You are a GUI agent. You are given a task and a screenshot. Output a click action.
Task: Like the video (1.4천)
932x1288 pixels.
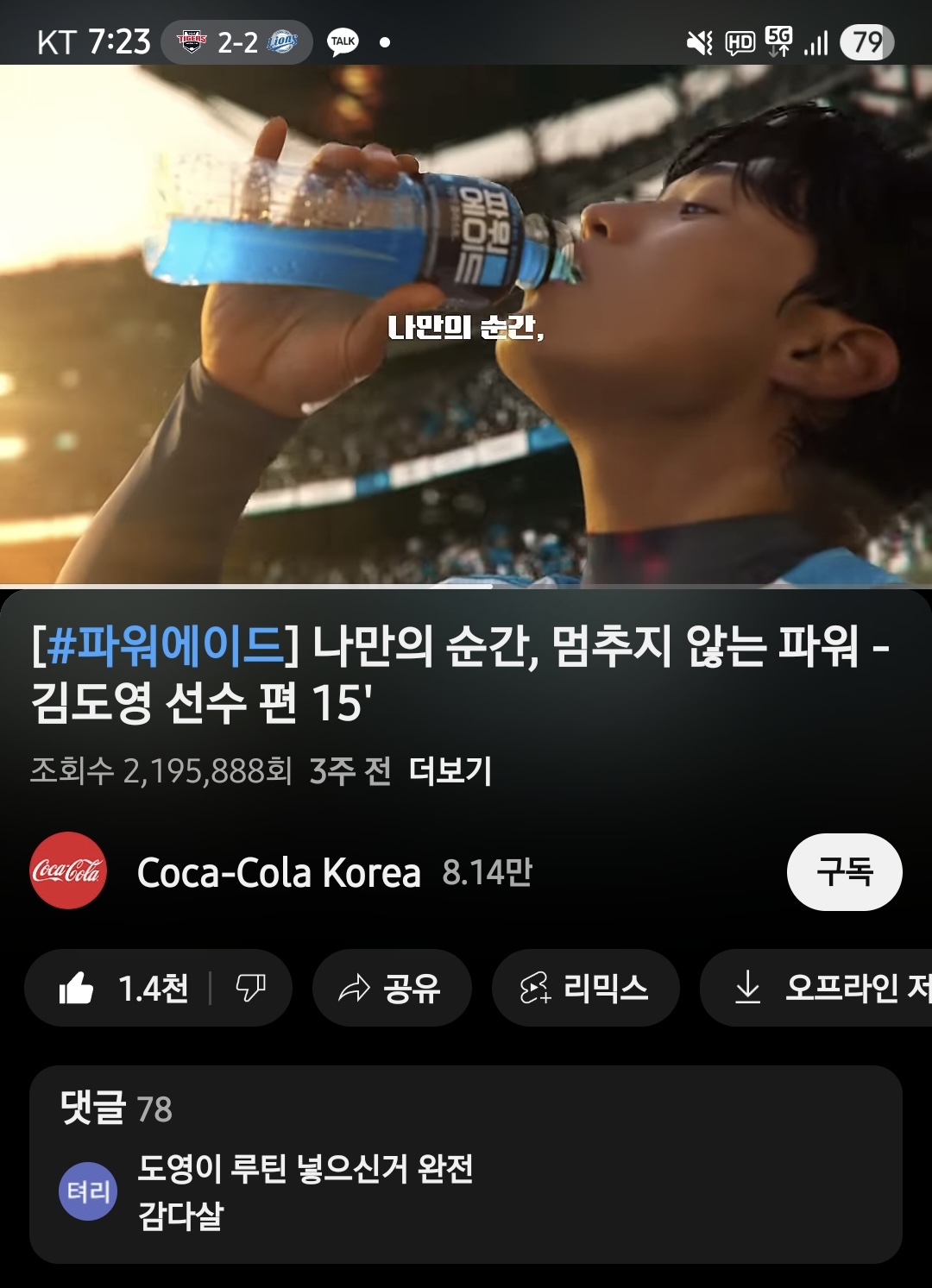pos(122,988)
